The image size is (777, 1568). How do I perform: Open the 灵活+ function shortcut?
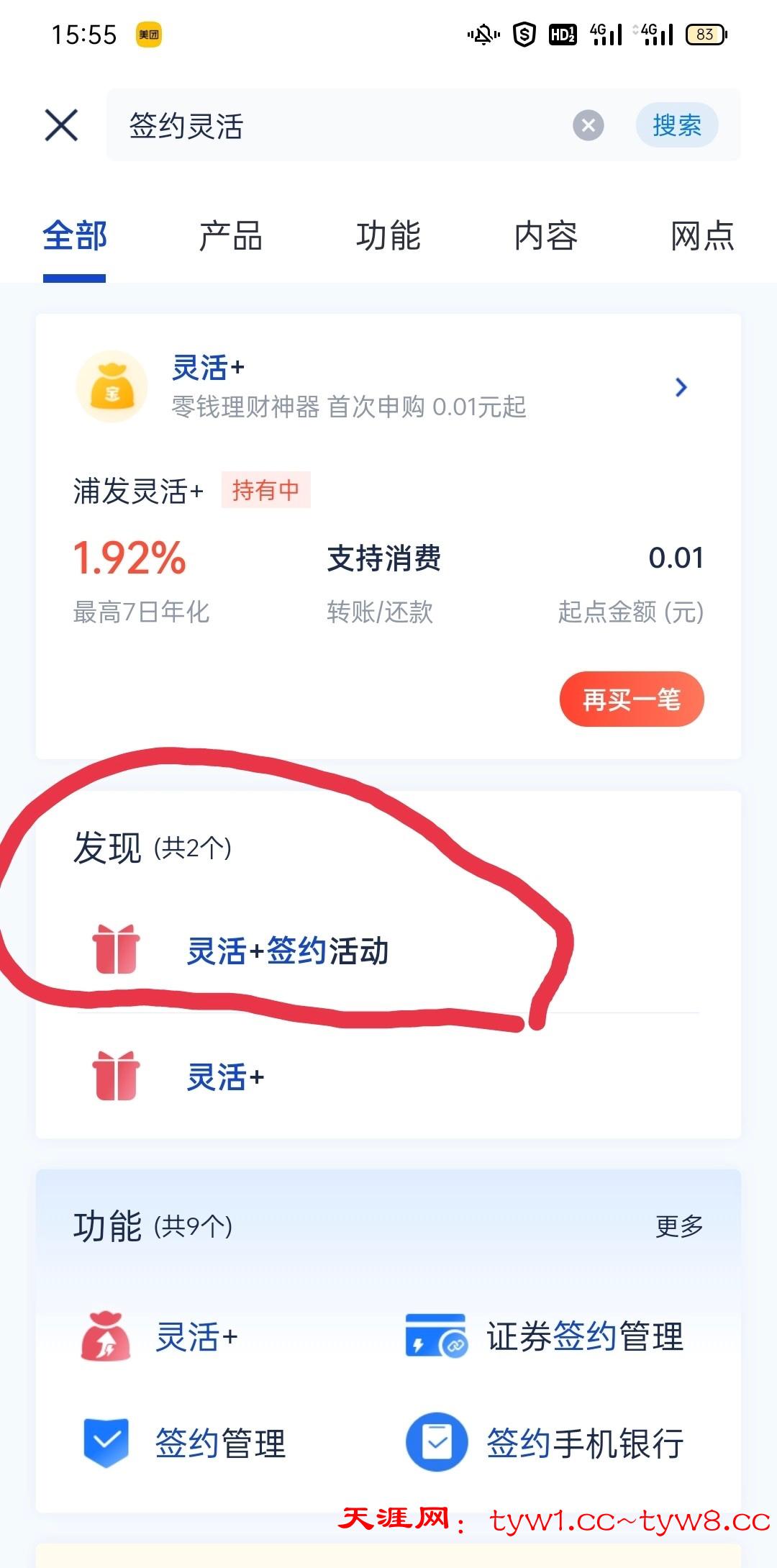tap(196, 1336)
